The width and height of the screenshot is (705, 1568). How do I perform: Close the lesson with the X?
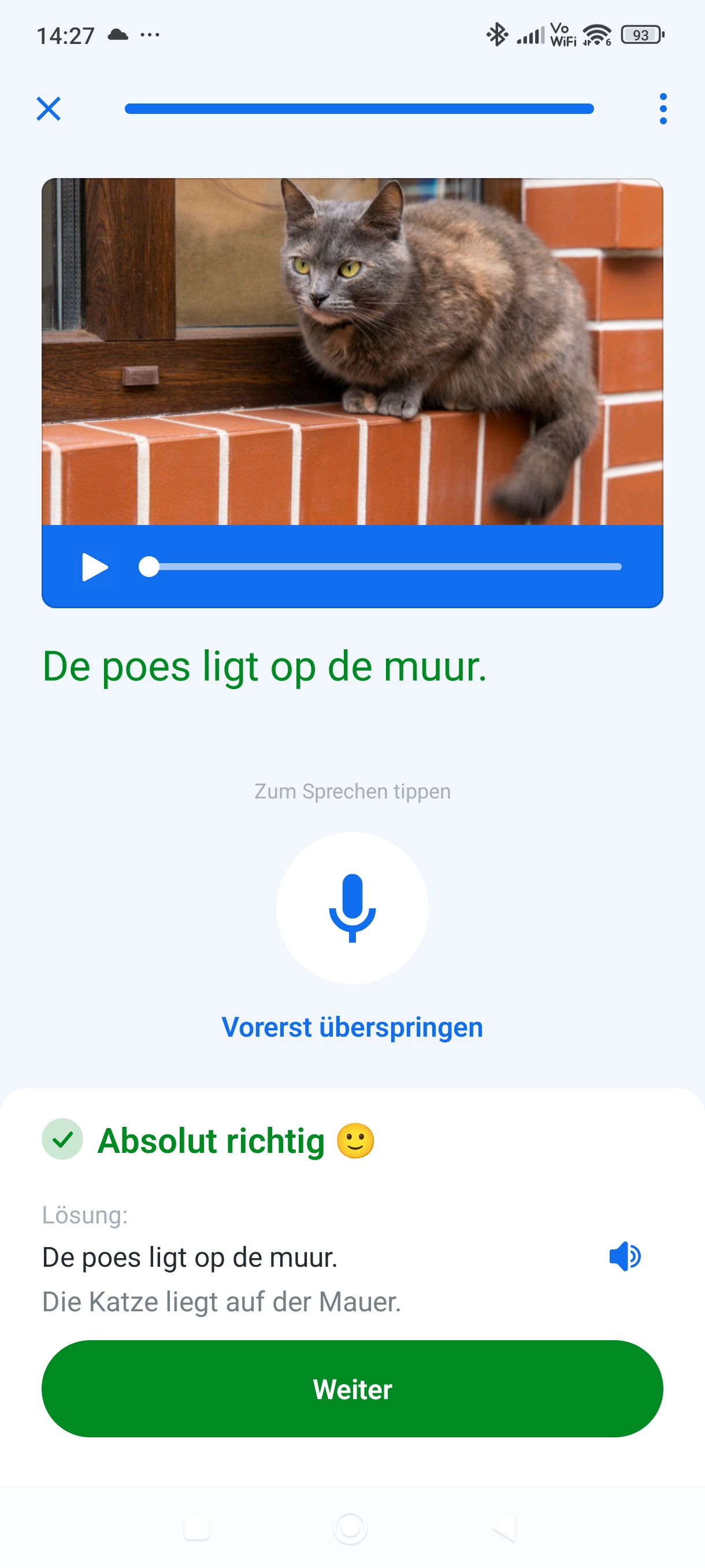pyautogui.click(x=49, y=109)
